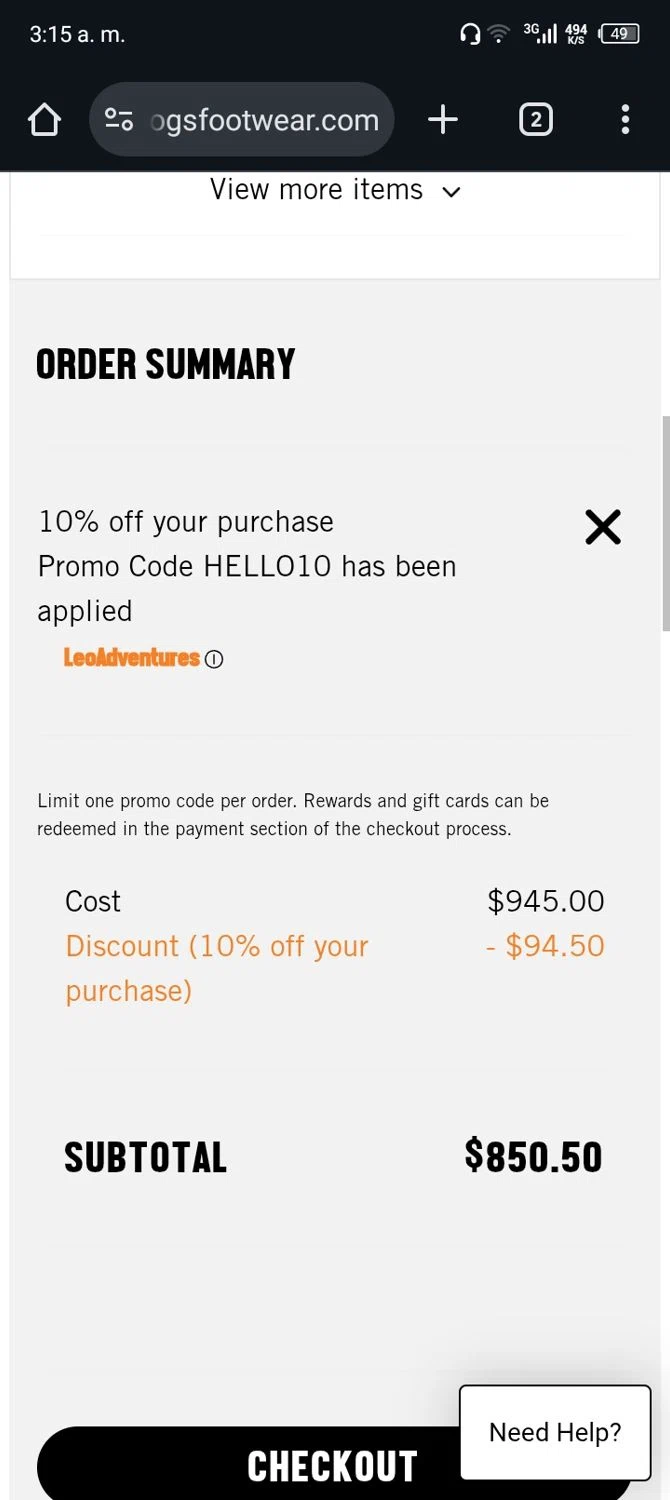Go to the browser home page
Screen dimensions: 670x1500
pyautogui.click(x=44, y=120)
